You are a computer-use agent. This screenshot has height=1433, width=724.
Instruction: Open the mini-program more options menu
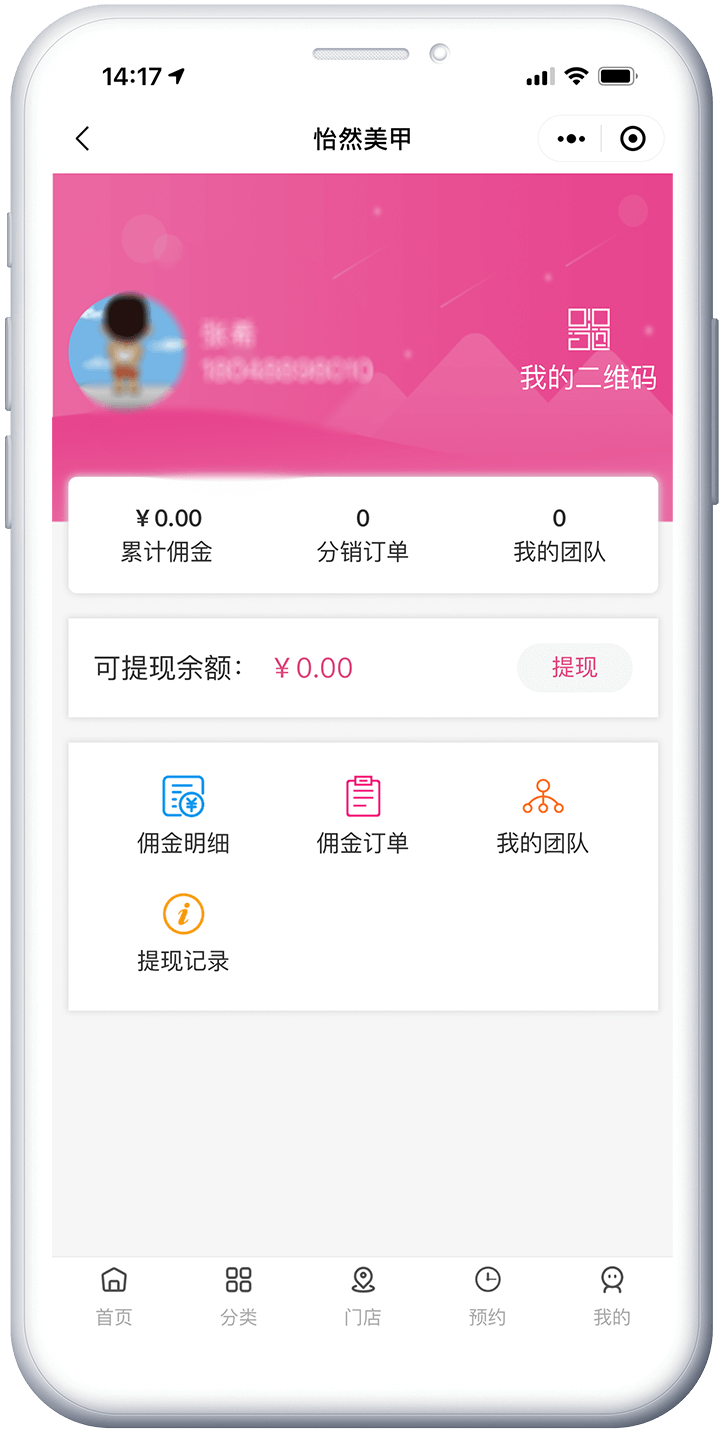(x=571, y=139)
